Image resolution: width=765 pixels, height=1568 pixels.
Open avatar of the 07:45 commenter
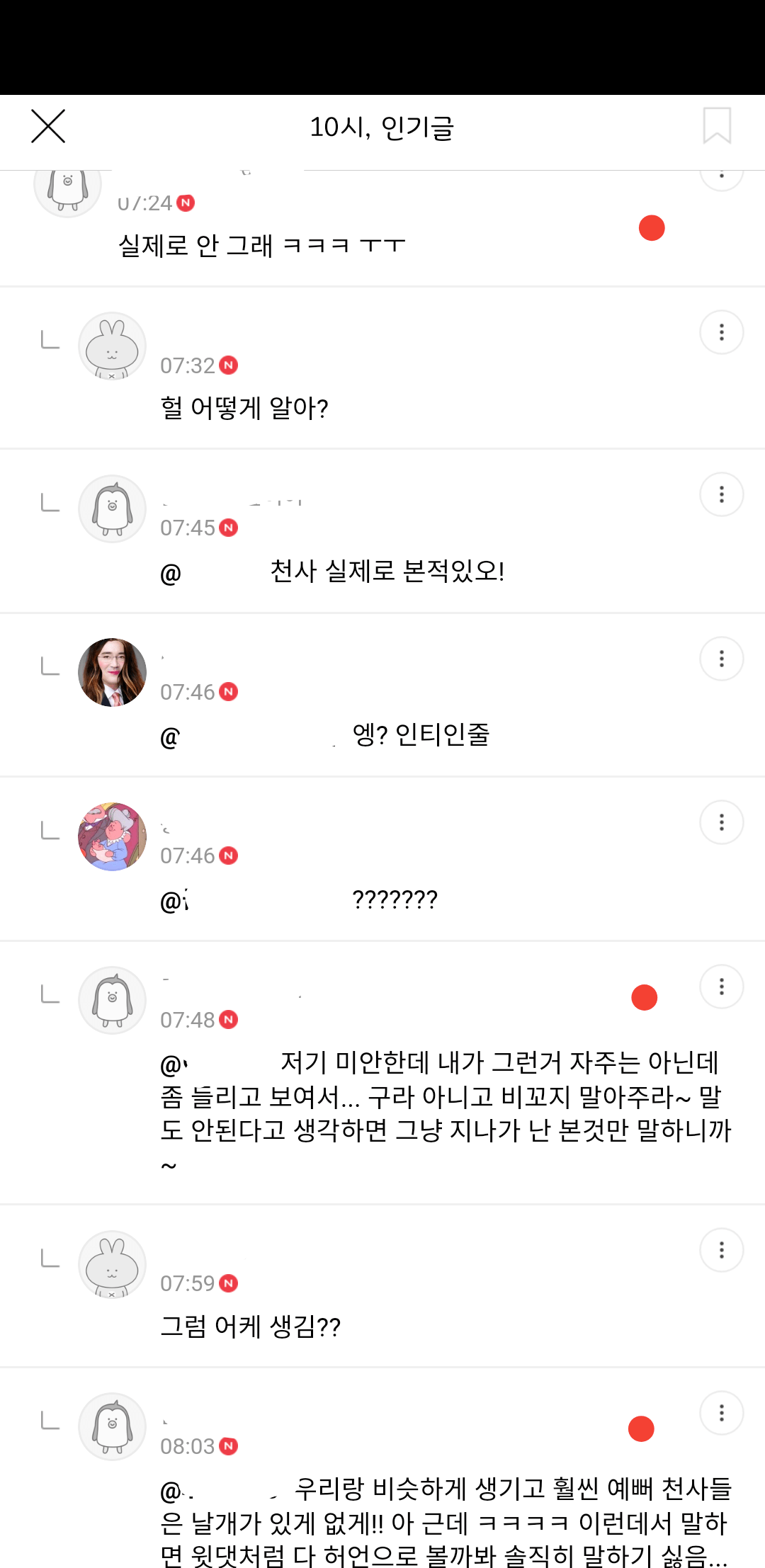click(112, 509)
